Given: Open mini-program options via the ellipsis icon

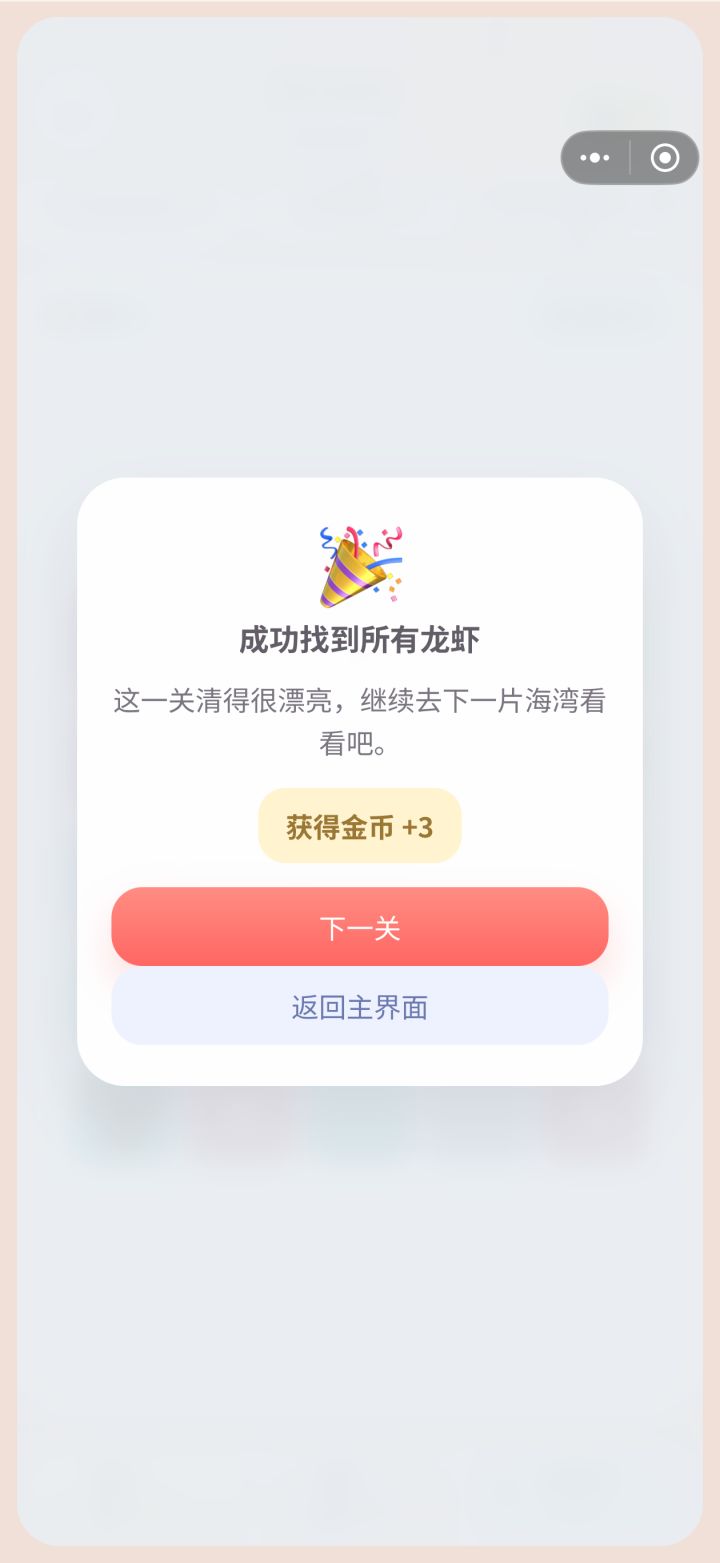Looking at the screenshot, I should [595, 158].
